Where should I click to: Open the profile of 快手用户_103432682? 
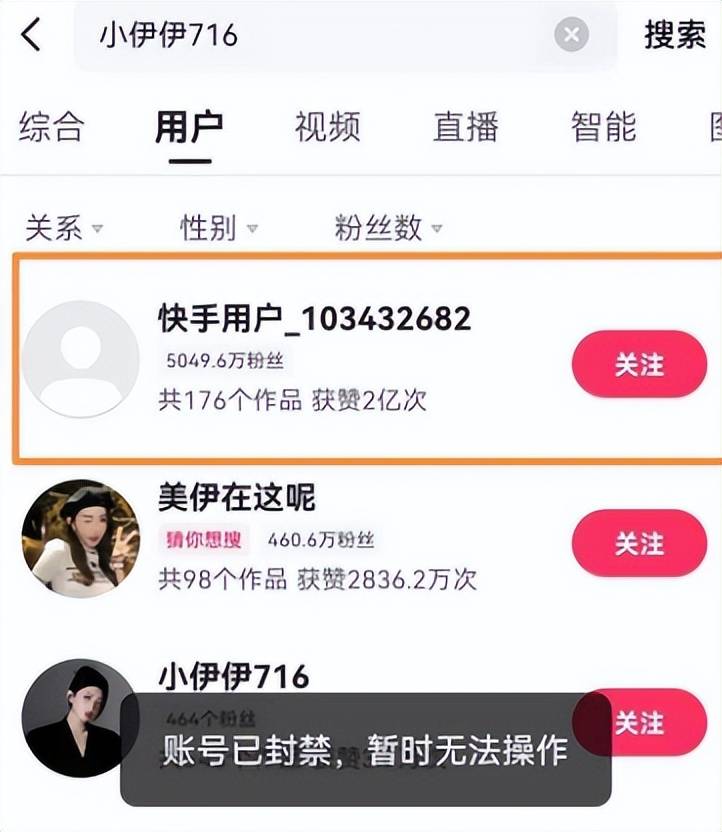(314, 318)
